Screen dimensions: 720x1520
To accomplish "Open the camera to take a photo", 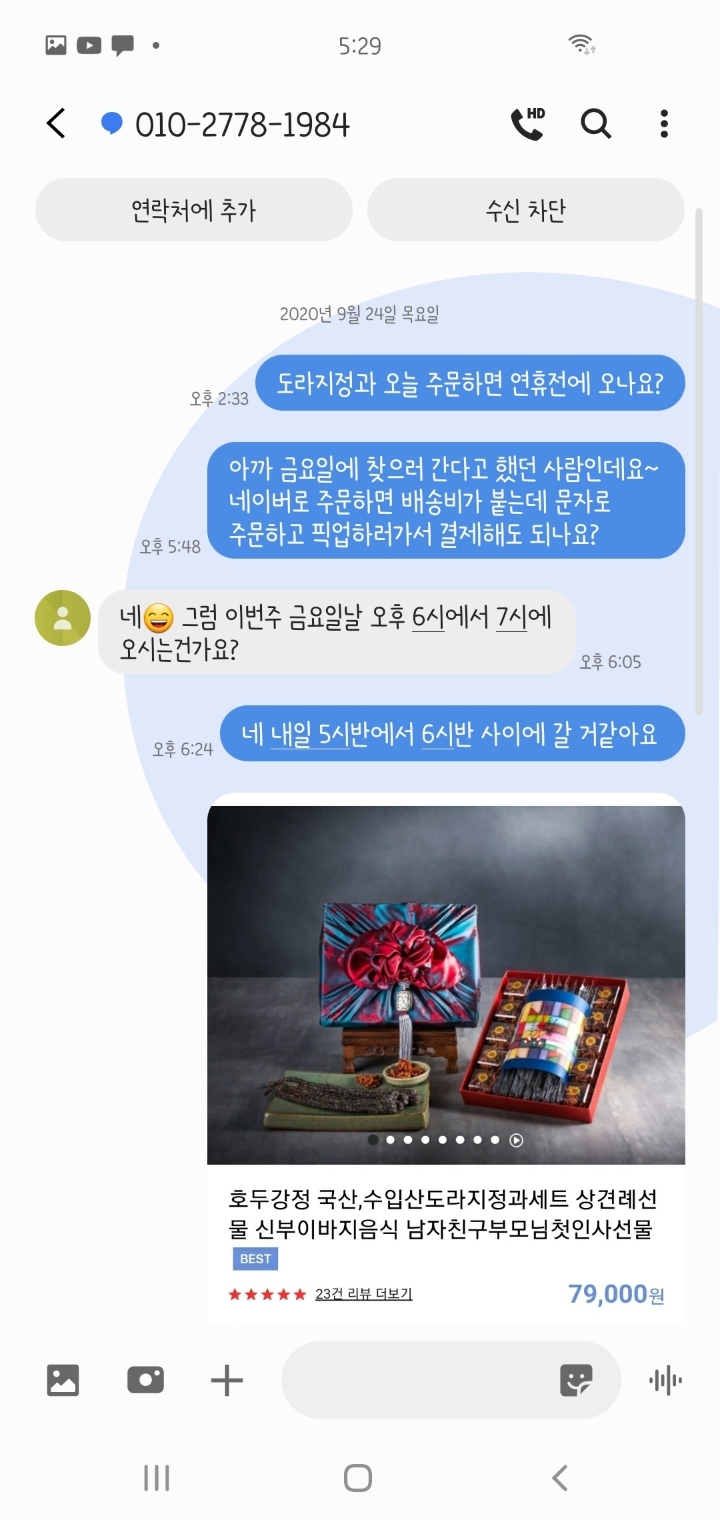I will pyautogui.click(x=145, y=1381).
